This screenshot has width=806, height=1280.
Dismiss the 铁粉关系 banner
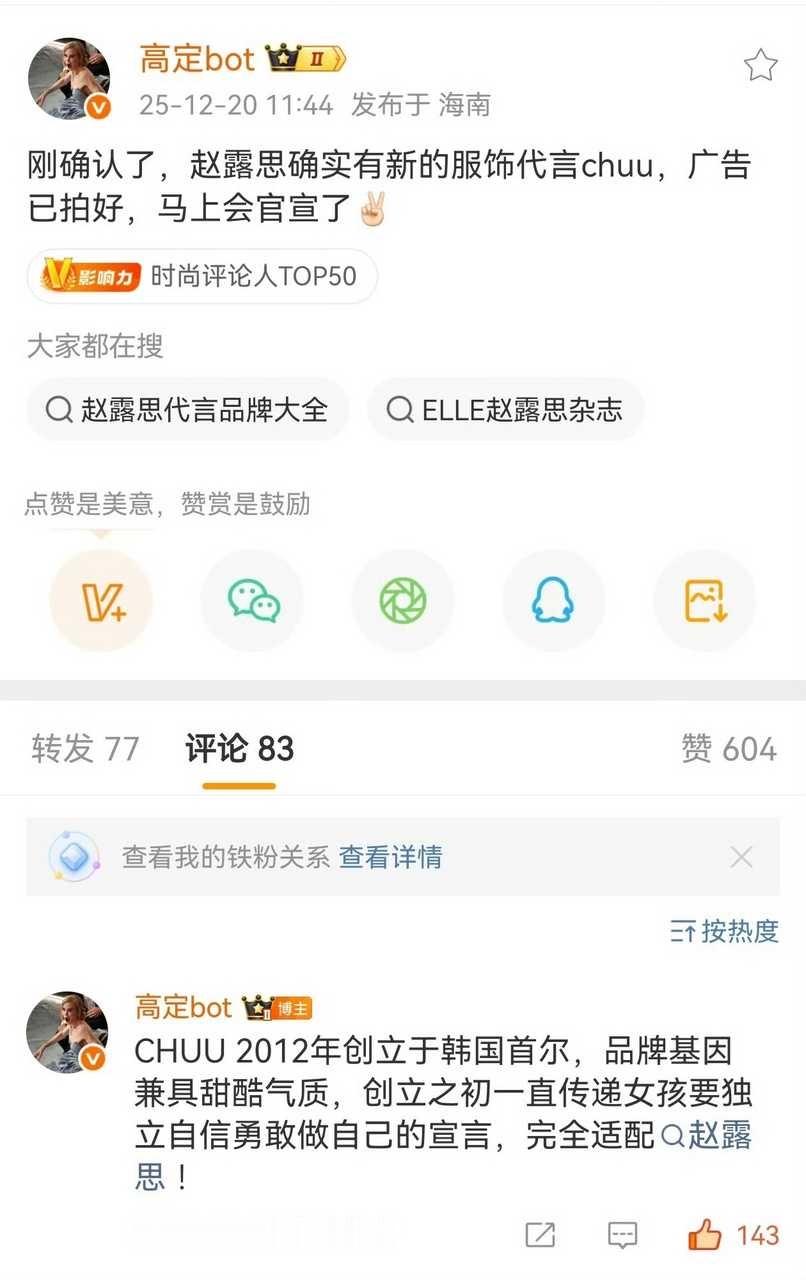(x=742, y=857)
